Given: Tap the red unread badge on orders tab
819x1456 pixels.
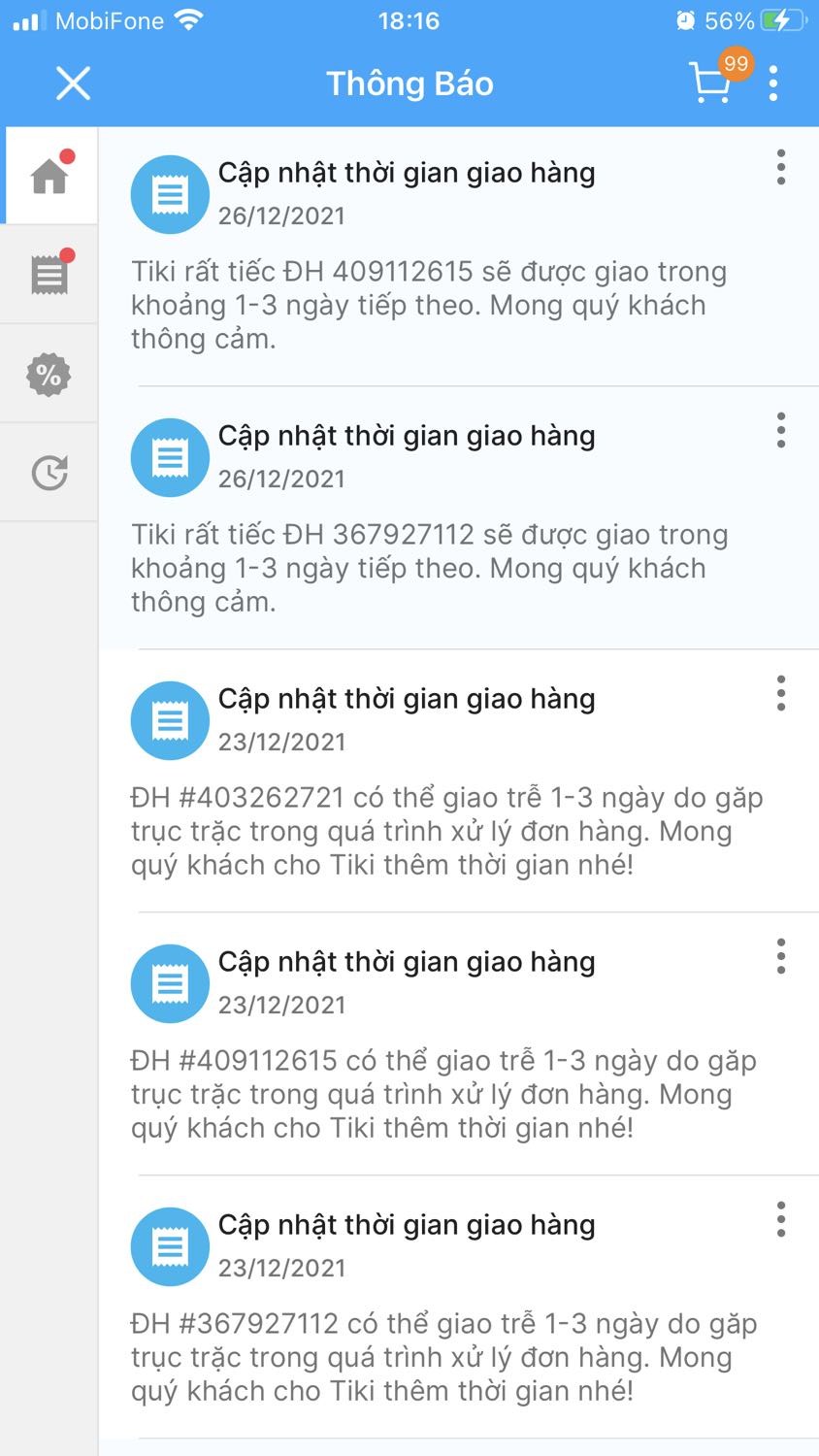Looking at the screenshot, I should [x=65, y=252].
